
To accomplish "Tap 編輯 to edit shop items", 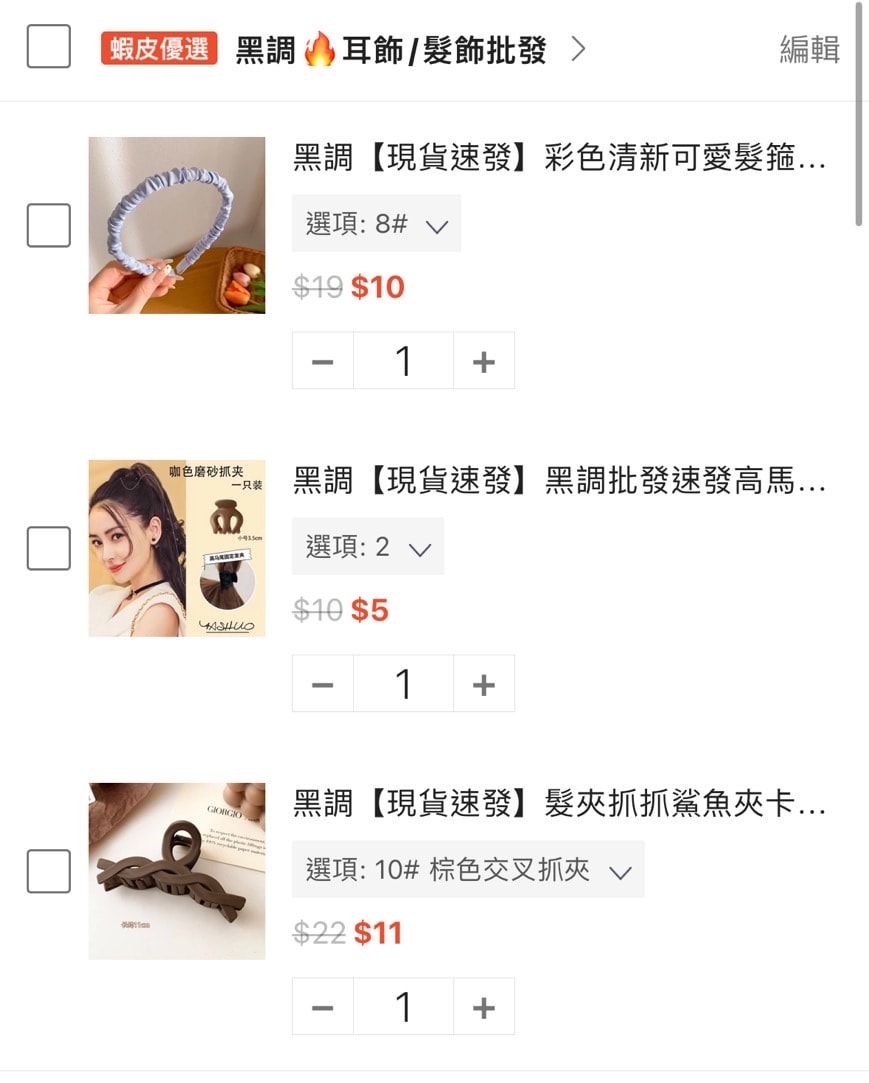I will click(808, 49).
